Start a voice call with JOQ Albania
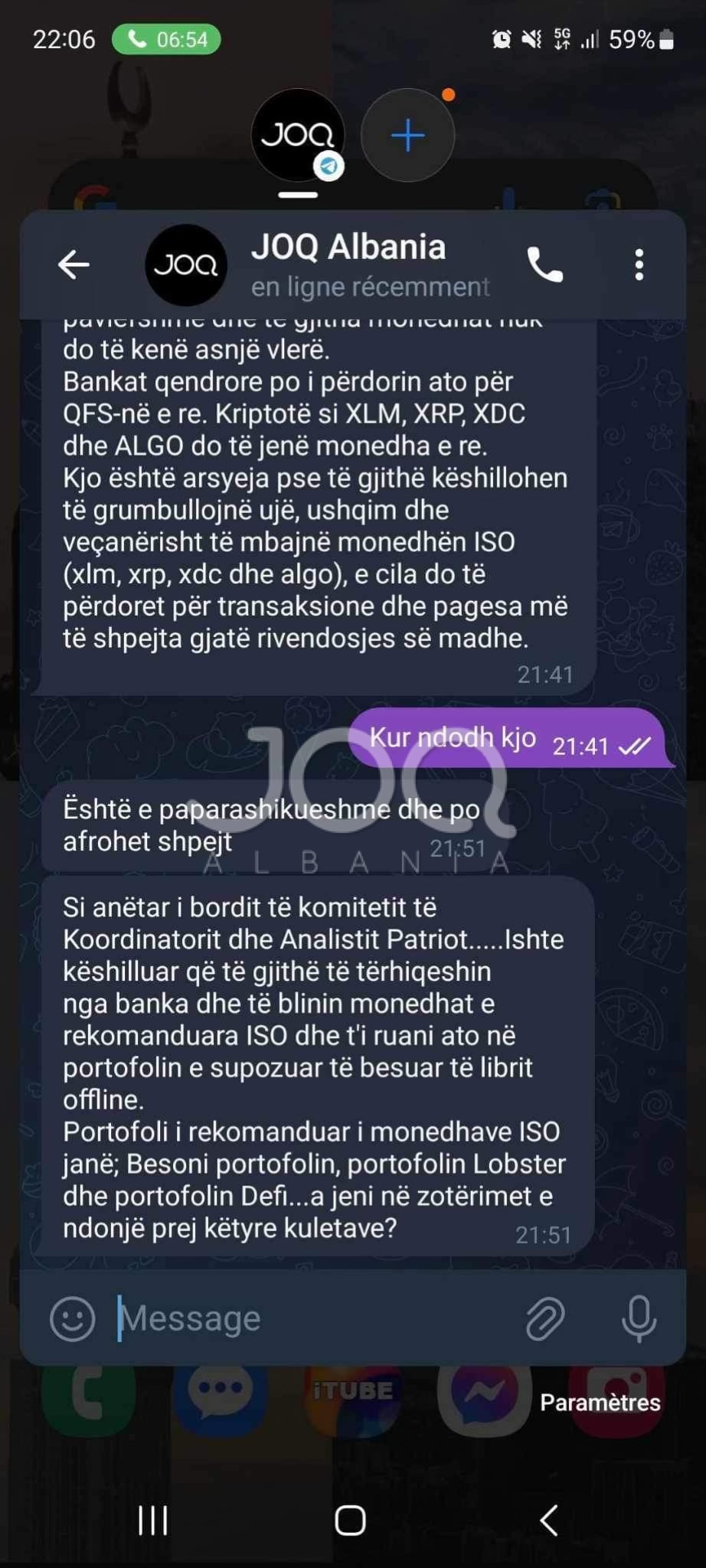Screen dimensions: 706x1568 544,265
